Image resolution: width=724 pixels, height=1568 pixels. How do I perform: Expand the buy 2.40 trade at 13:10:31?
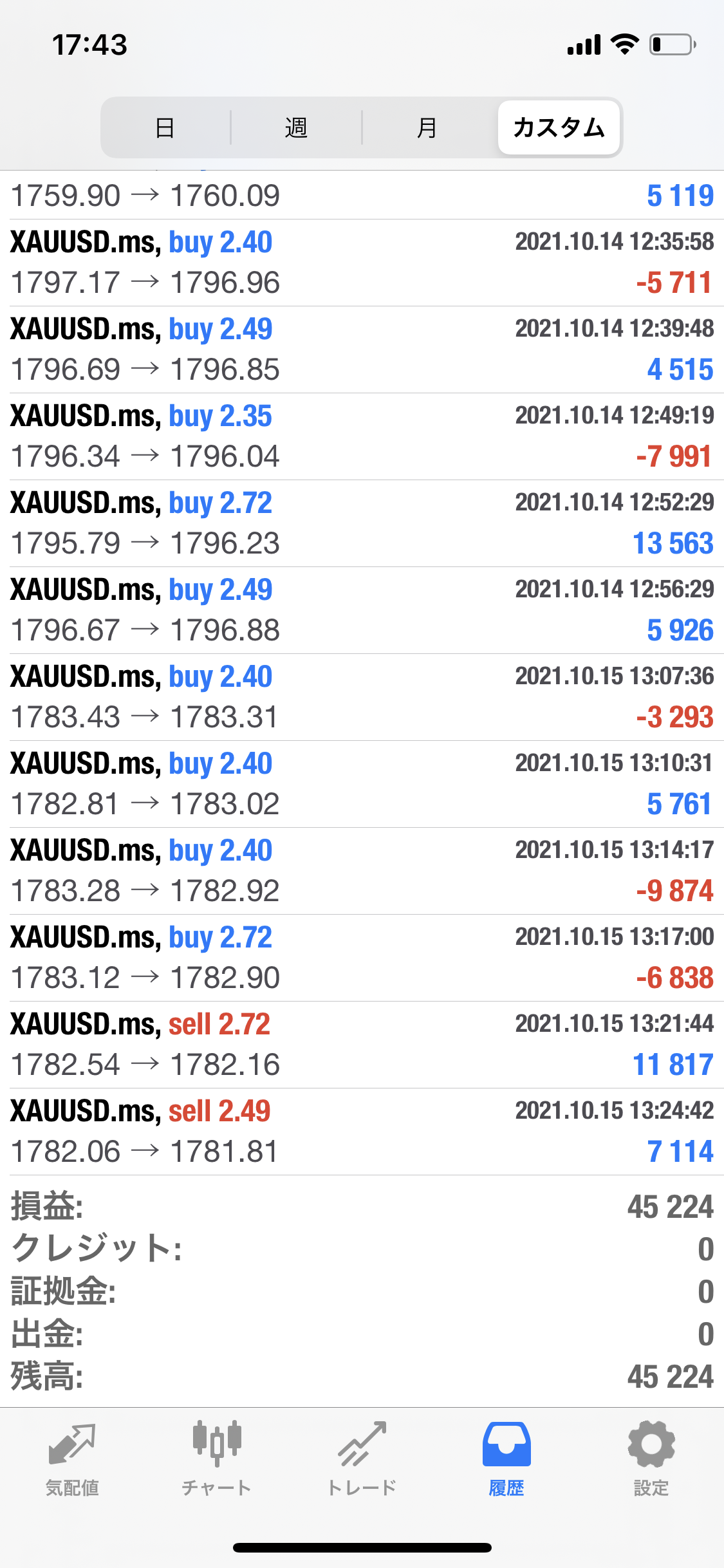click(x=362, y=784)
